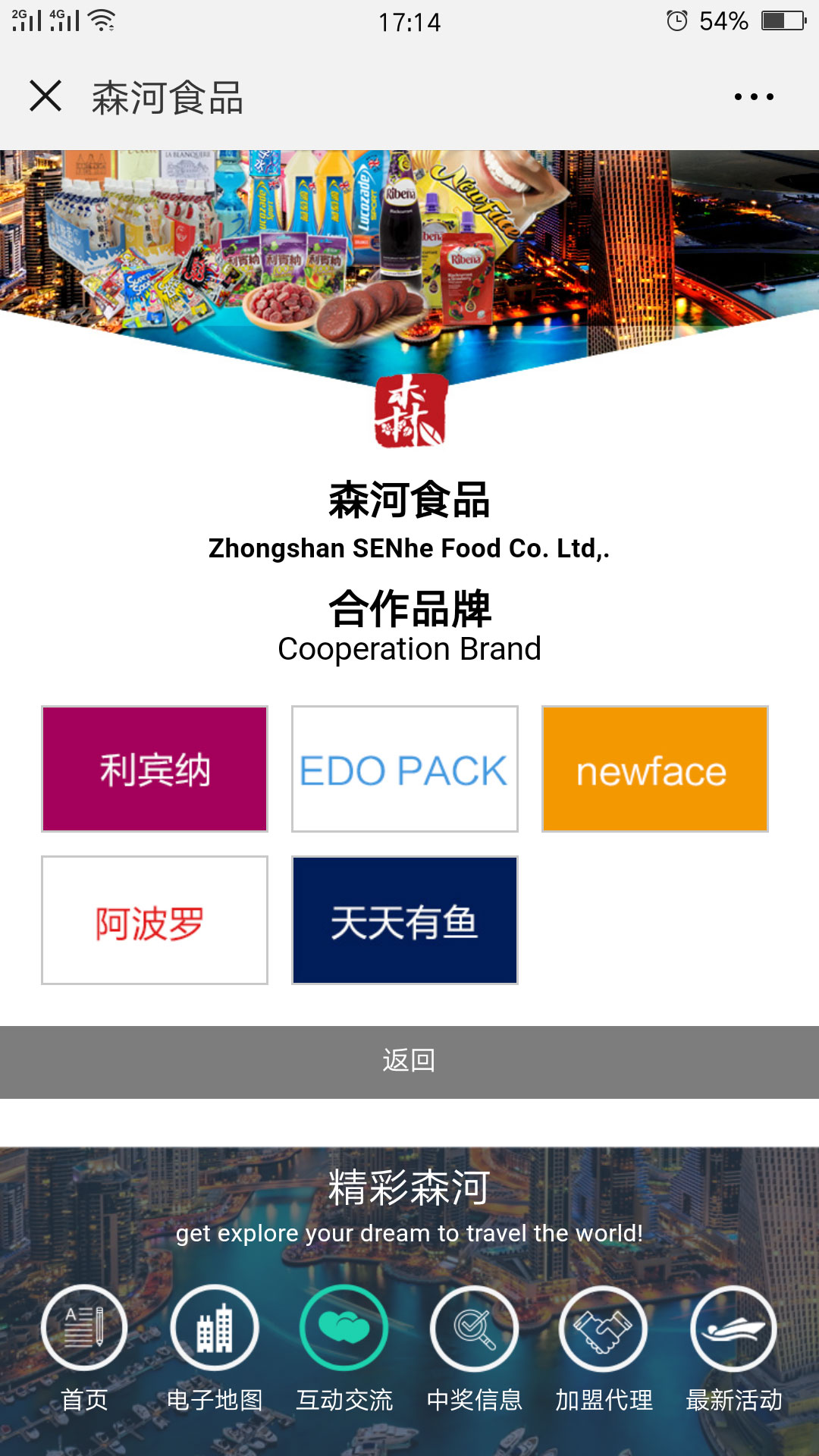819x1456 pixels.
Task: Open the EDO PACK brand tile
Action: coord(405,769)
